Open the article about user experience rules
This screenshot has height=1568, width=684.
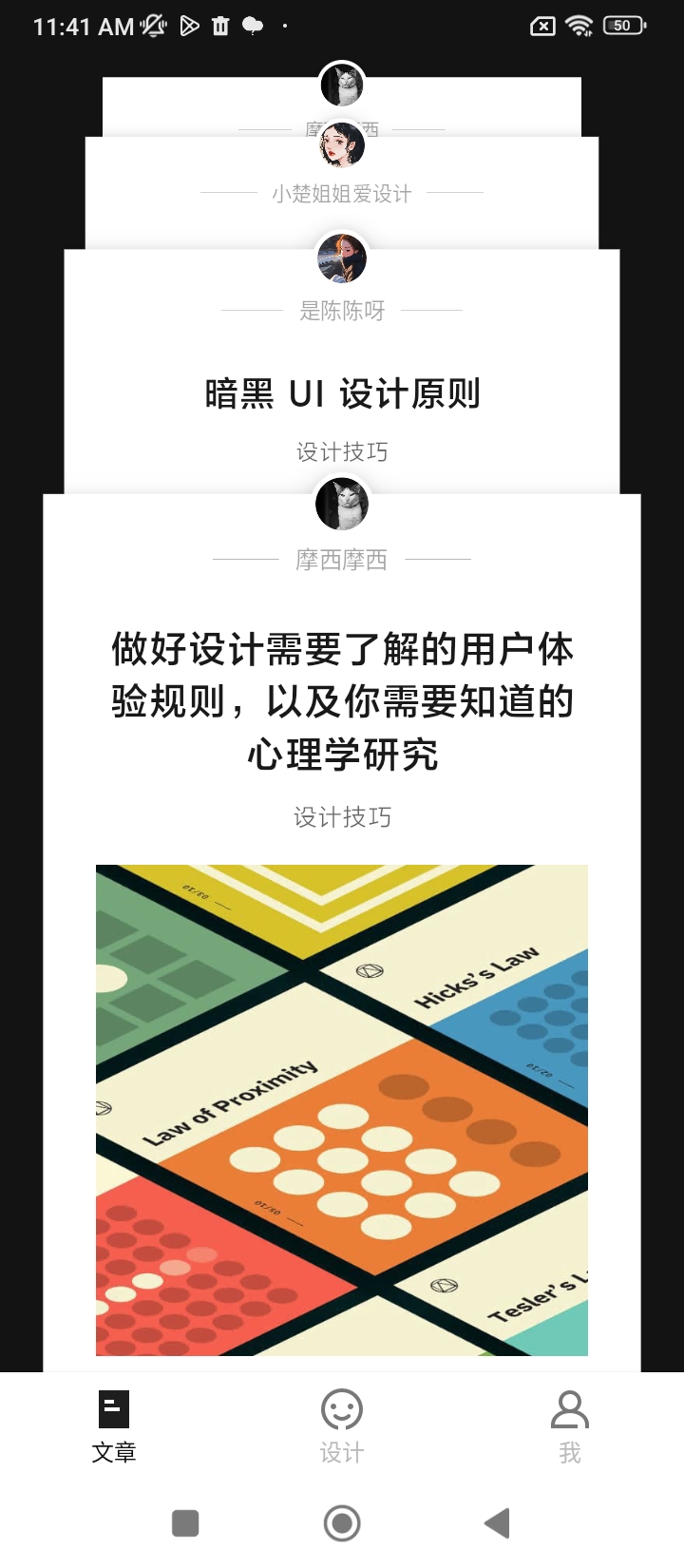point(342,701)
